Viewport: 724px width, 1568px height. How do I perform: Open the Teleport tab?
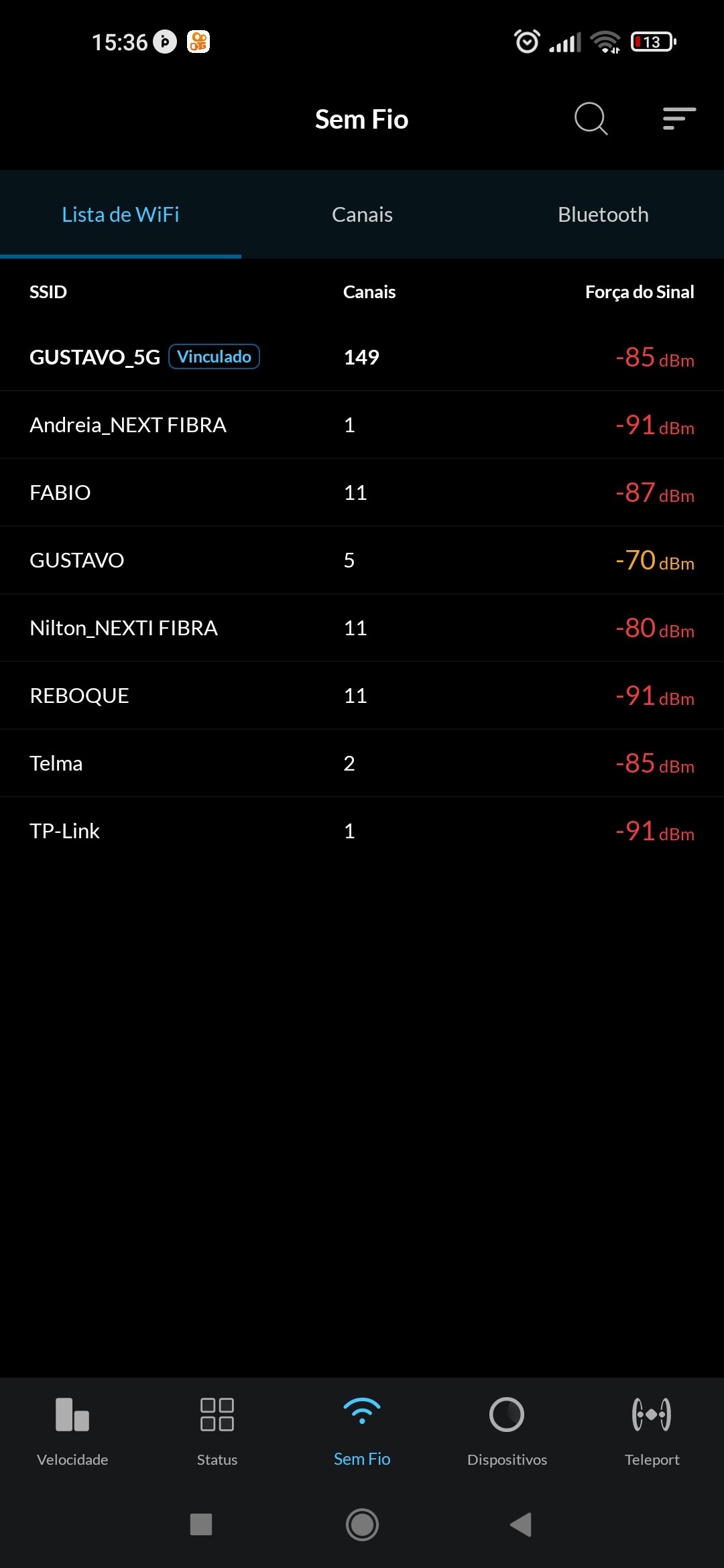(x=652, y=1430)
